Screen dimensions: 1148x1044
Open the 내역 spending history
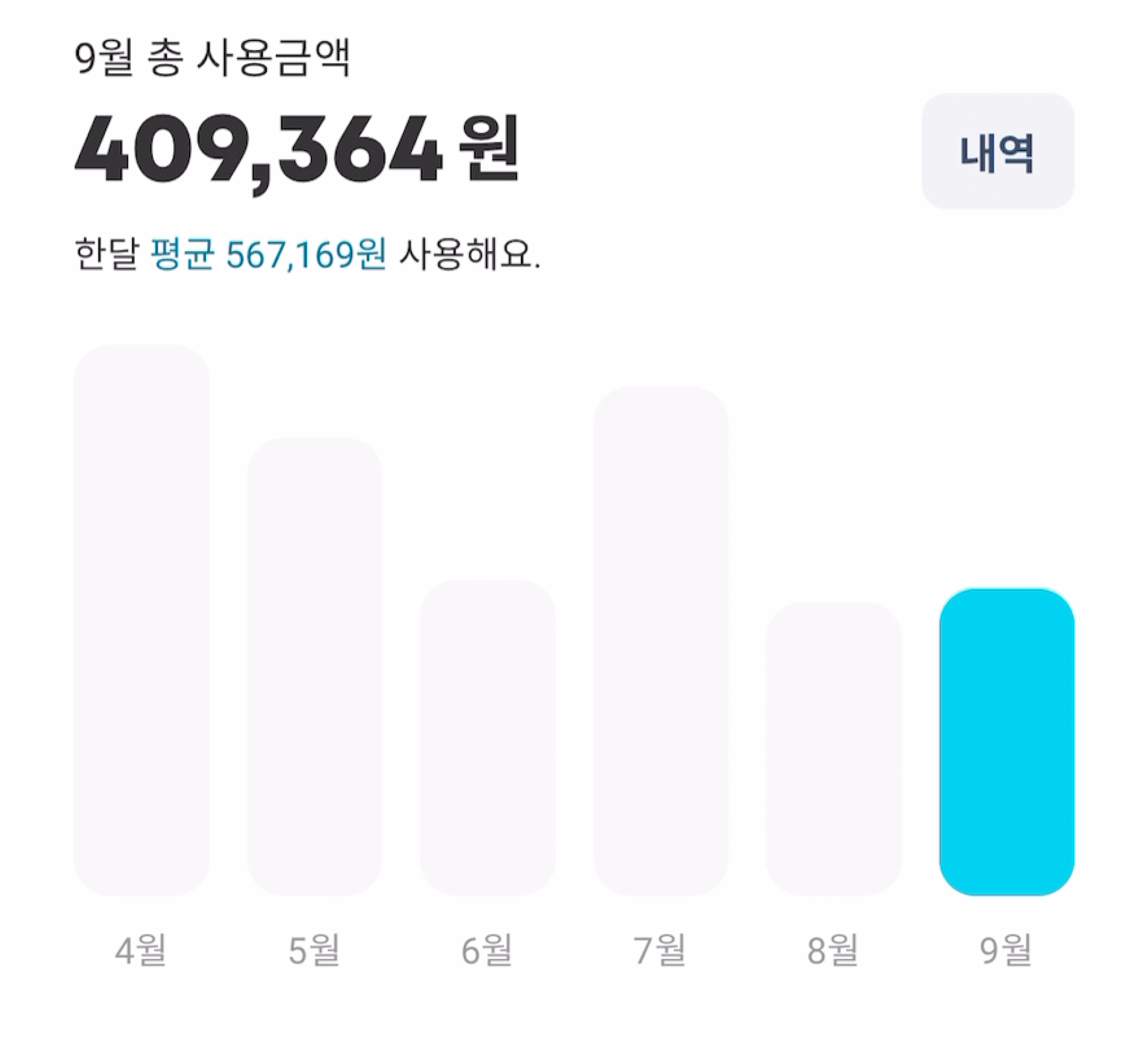[997, 151]
